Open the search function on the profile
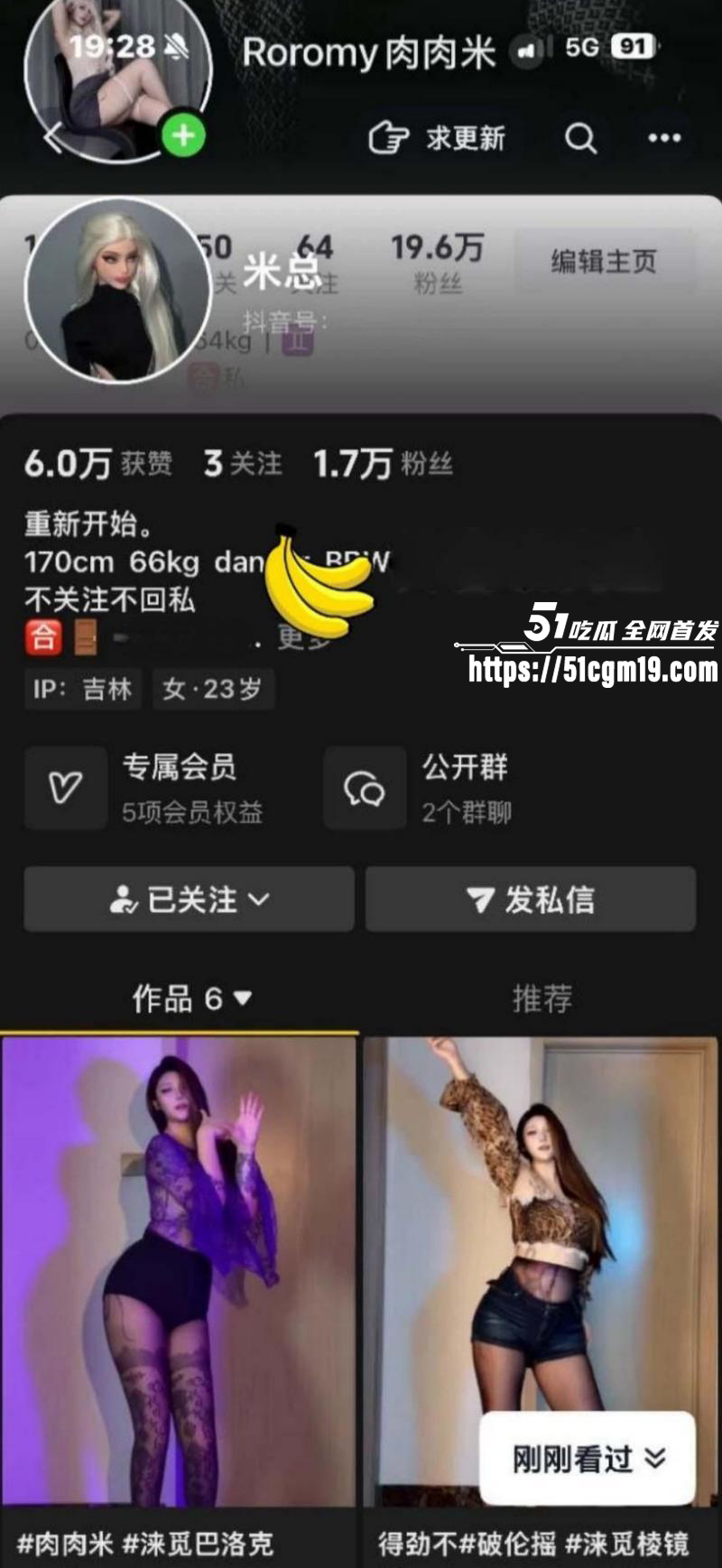The image size is (722, 1568). point(582,137)
